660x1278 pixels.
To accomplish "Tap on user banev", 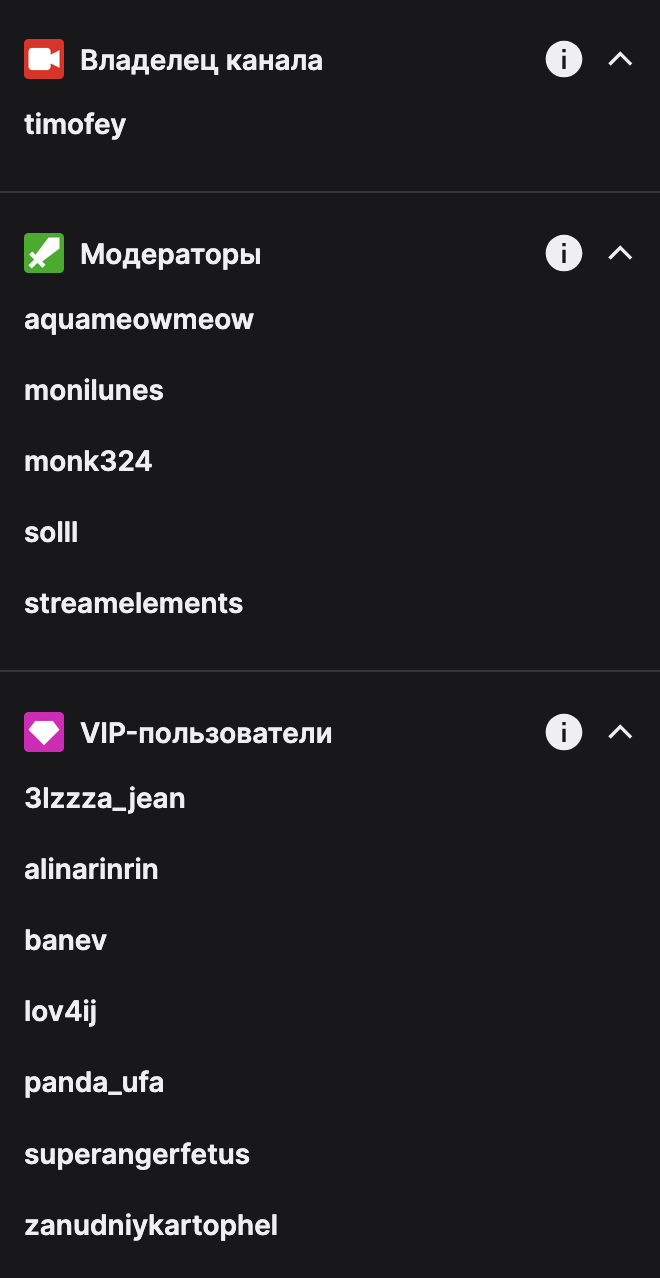I will pos(65,941).
